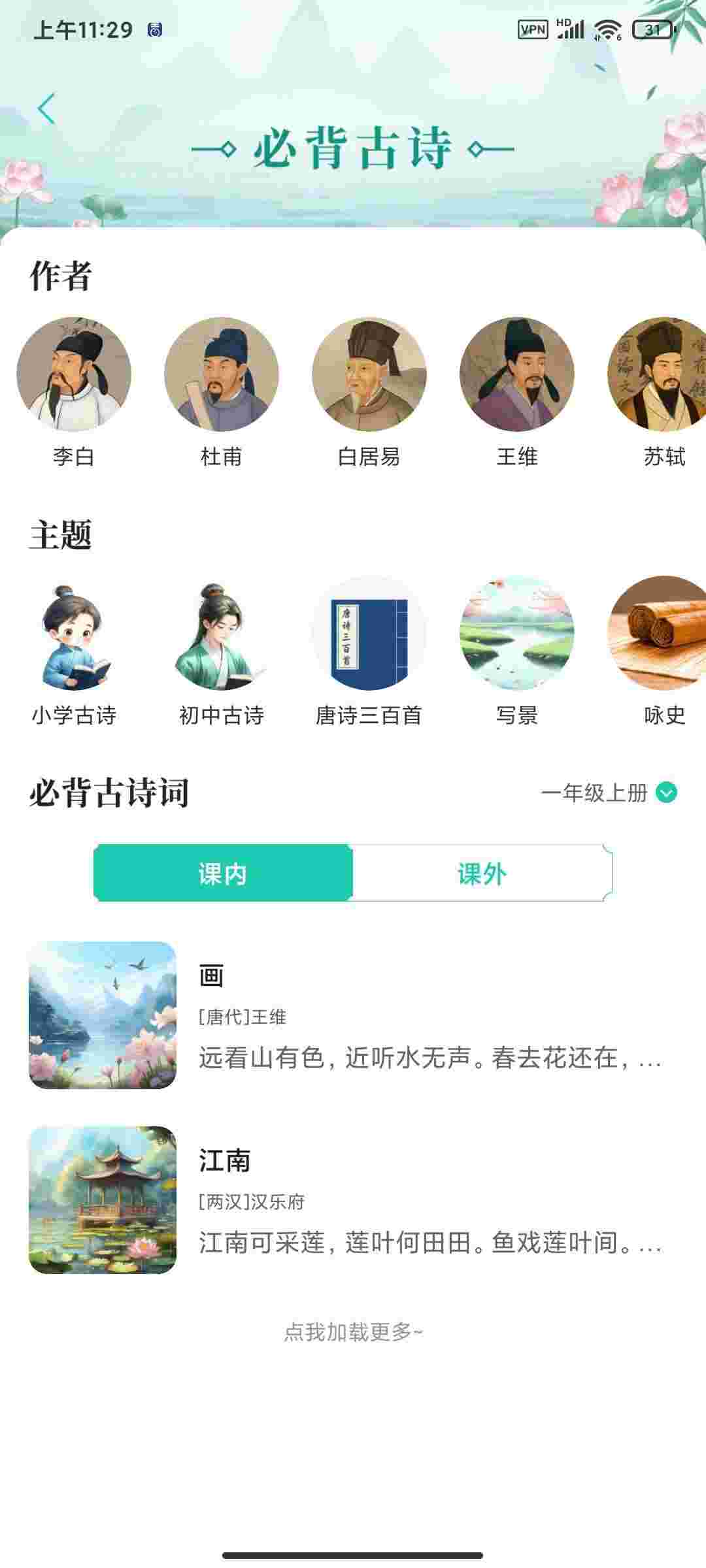This screenshot has height=1568, width=706.
Task: Open author 李白's poems
Action: 74,374
